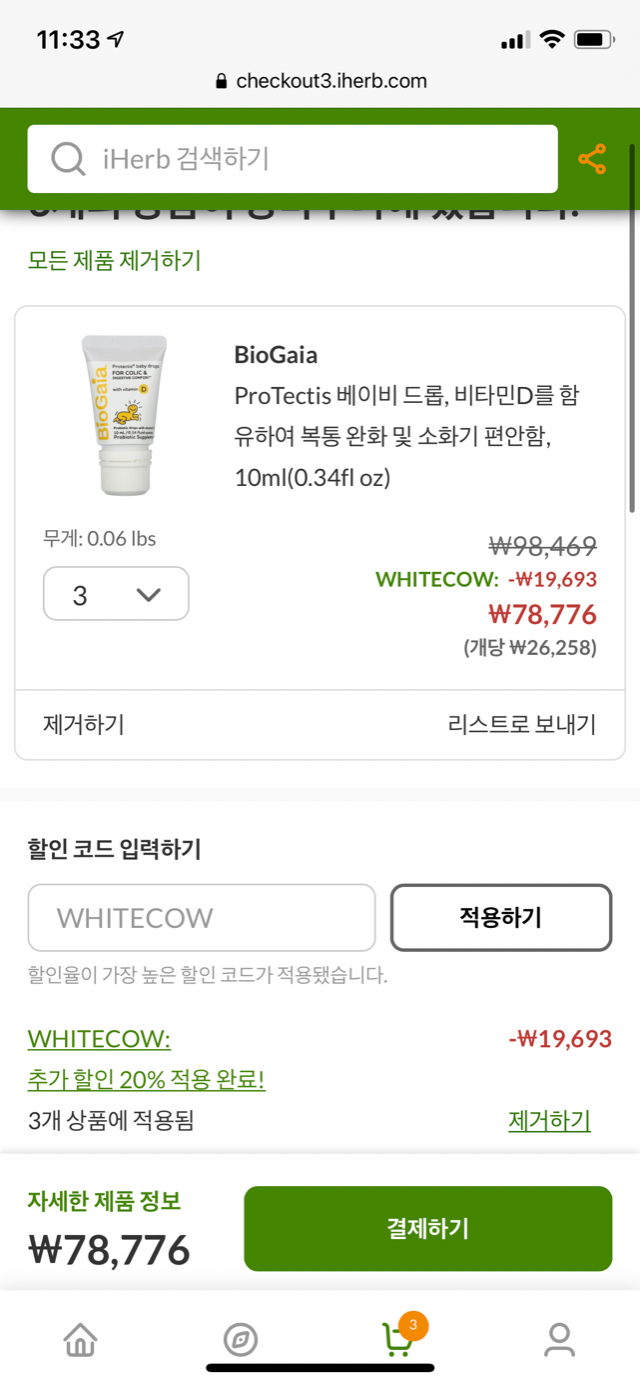Tap the iHerb search field
The width and height of the screenshot is (640, 1386).
tap(292, 159)
